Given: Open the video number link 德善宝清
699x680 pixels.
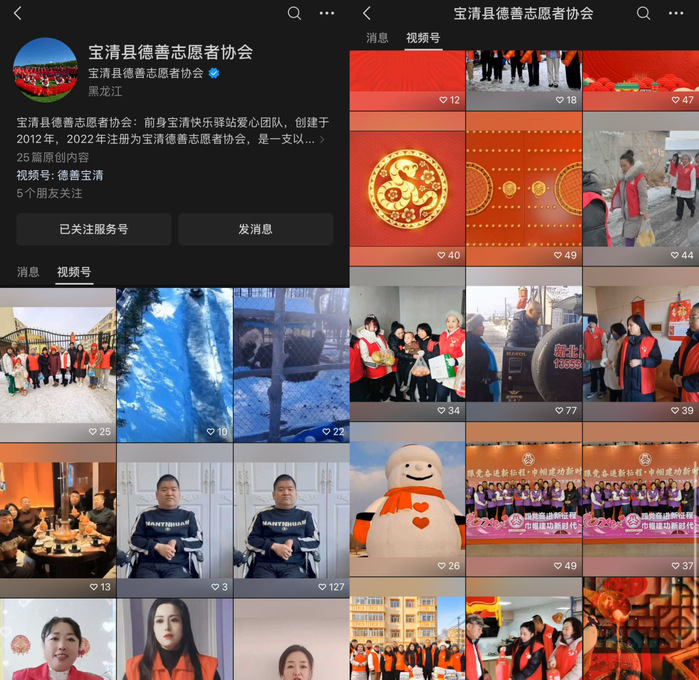Looking at the screenshot, I should click(80, 175).
